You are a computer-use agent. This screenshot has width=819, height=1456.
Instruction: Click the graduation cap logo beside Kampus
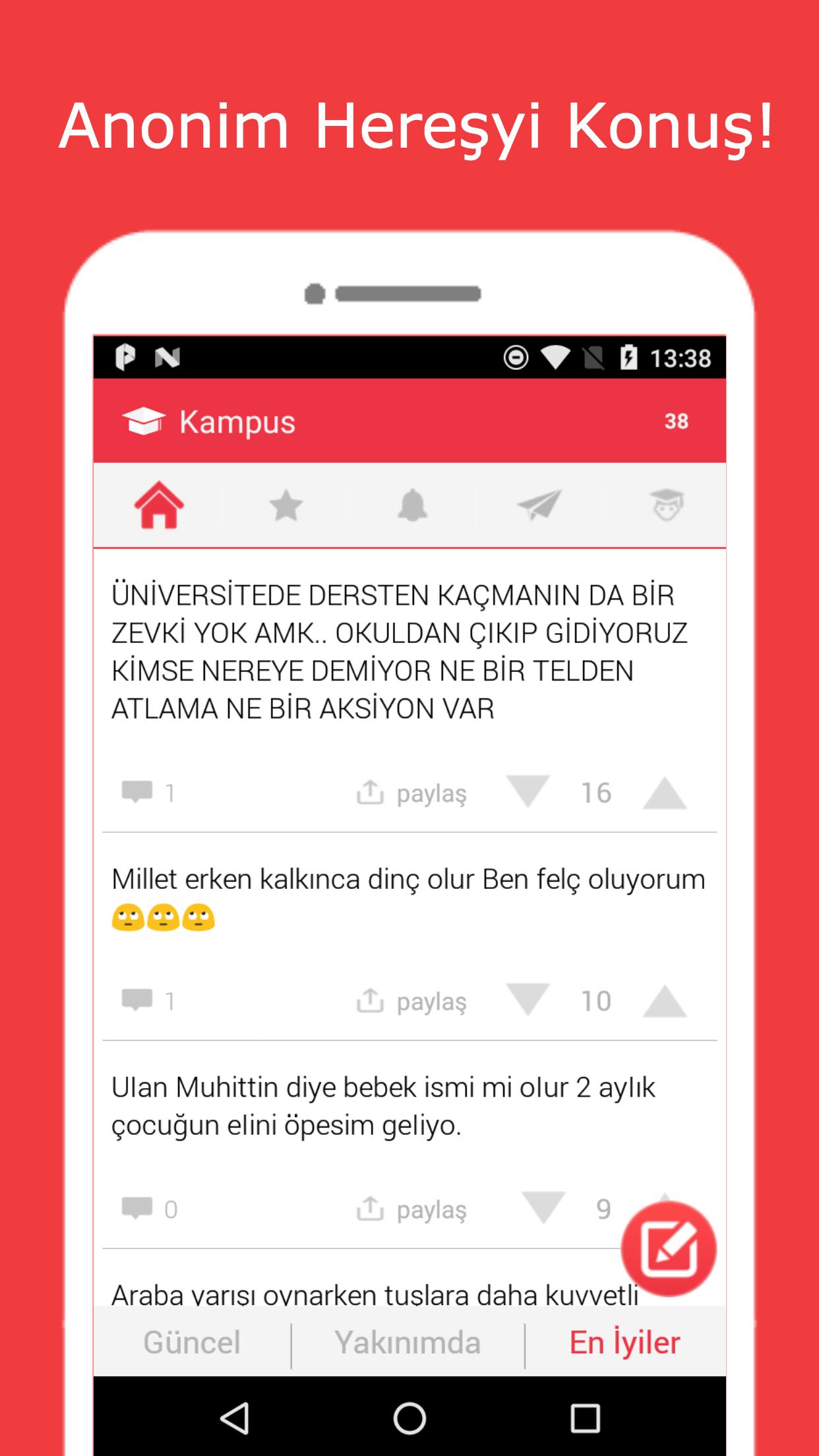coord(144,419)
